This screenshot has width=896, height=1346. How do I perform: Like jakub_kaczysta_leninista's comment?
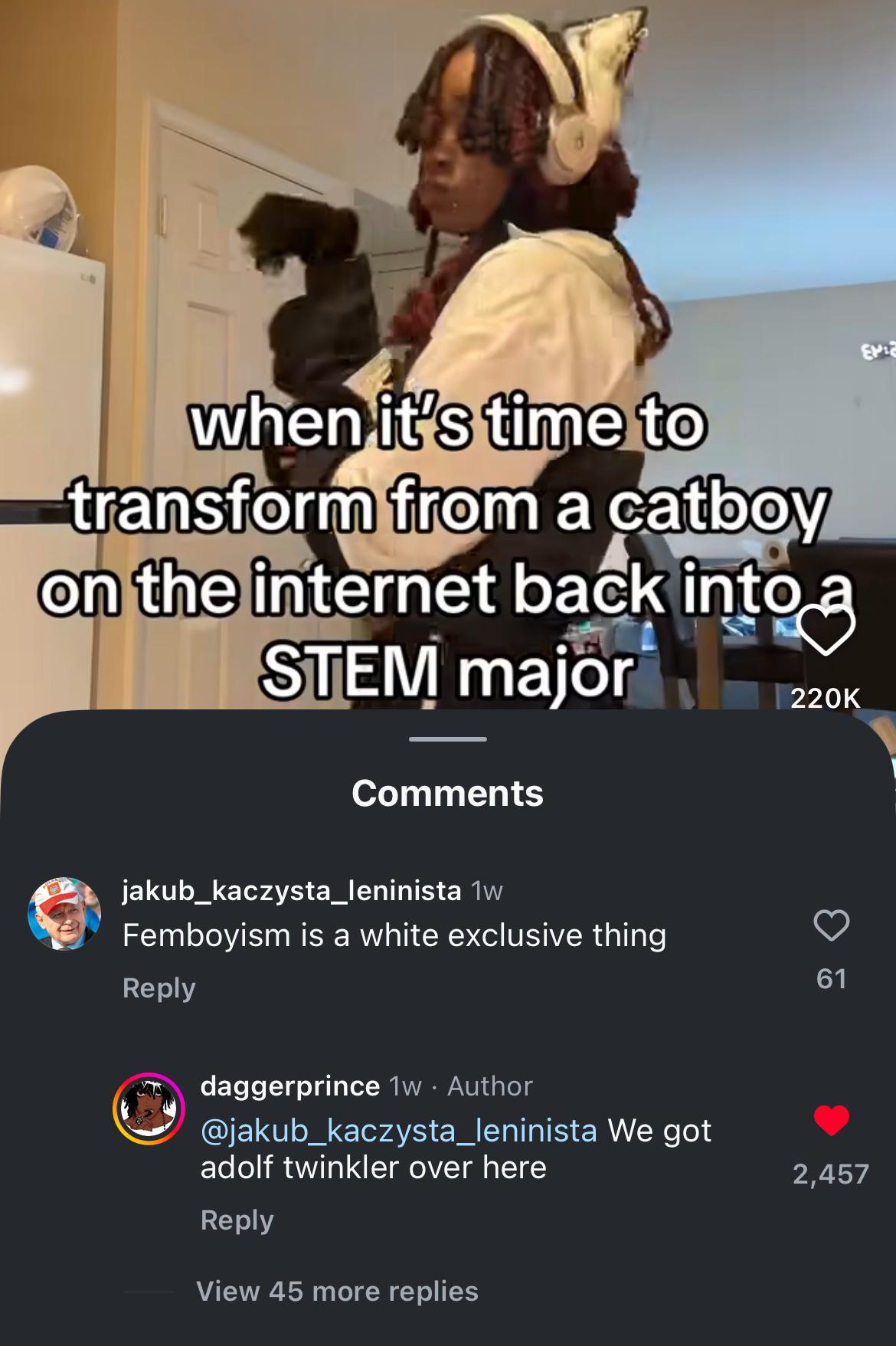(831, 925)
